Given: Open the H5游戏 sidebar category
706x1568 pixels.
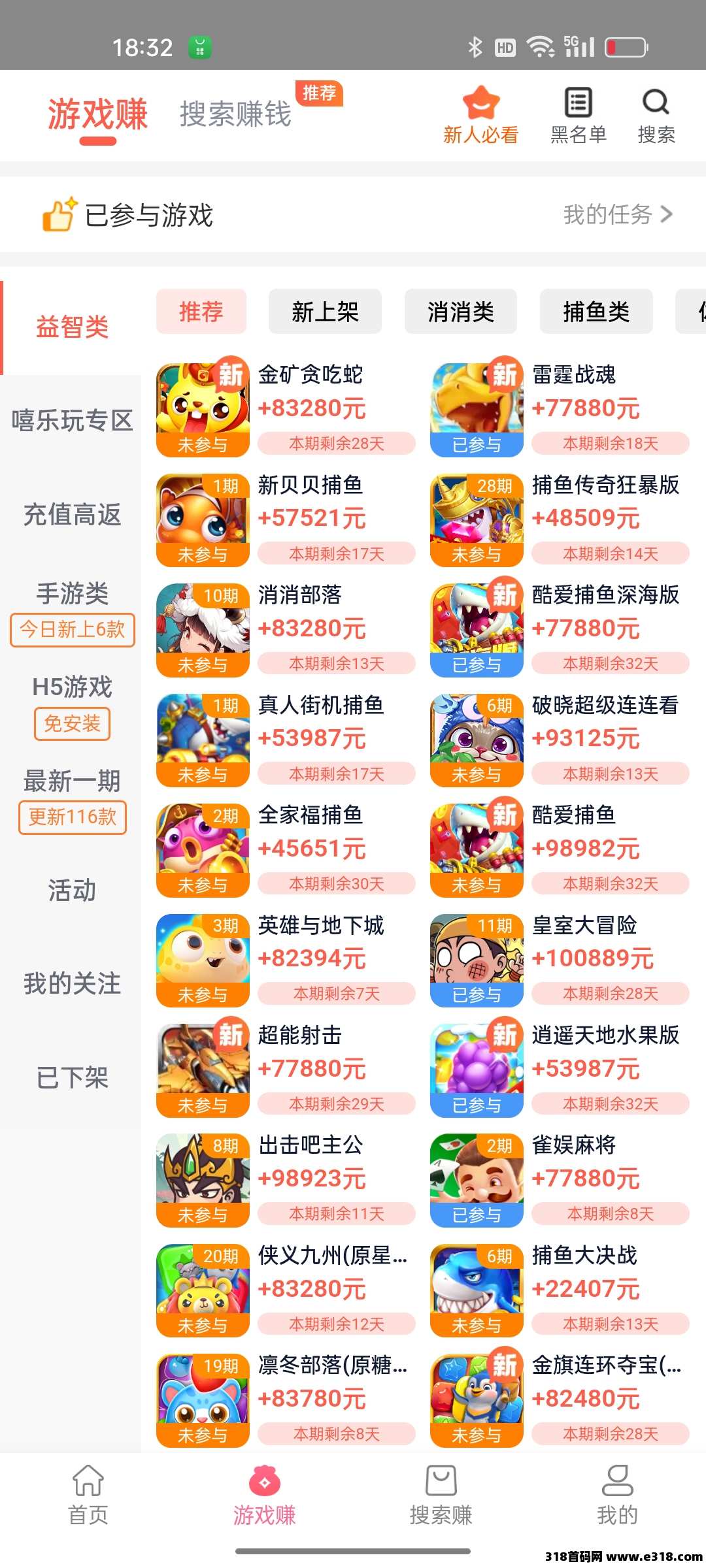Looking at the screenshot, I should [72, 687].
